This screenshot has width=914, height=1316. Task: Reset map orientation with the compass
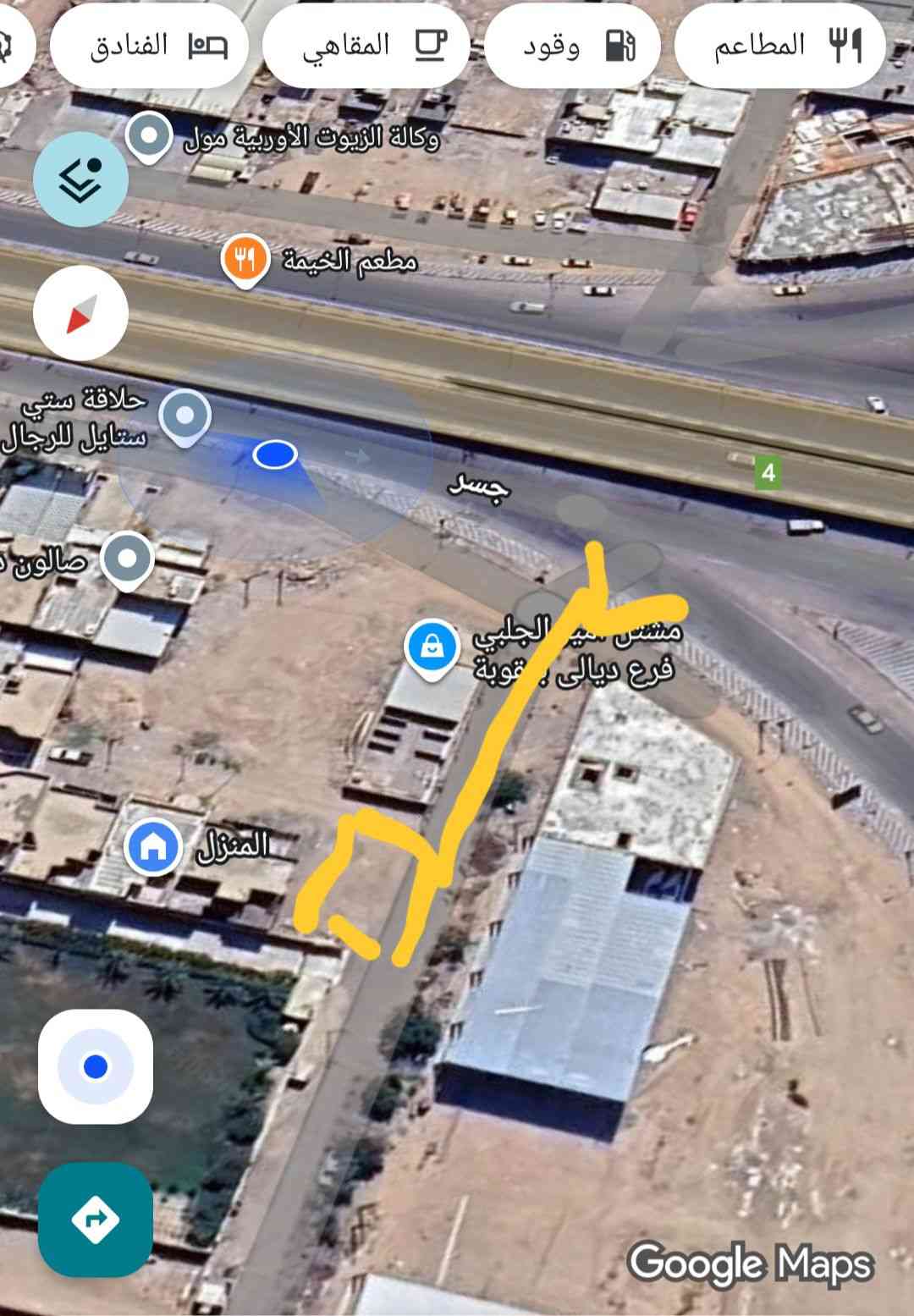pyautogui.click(x=81, y=313)
